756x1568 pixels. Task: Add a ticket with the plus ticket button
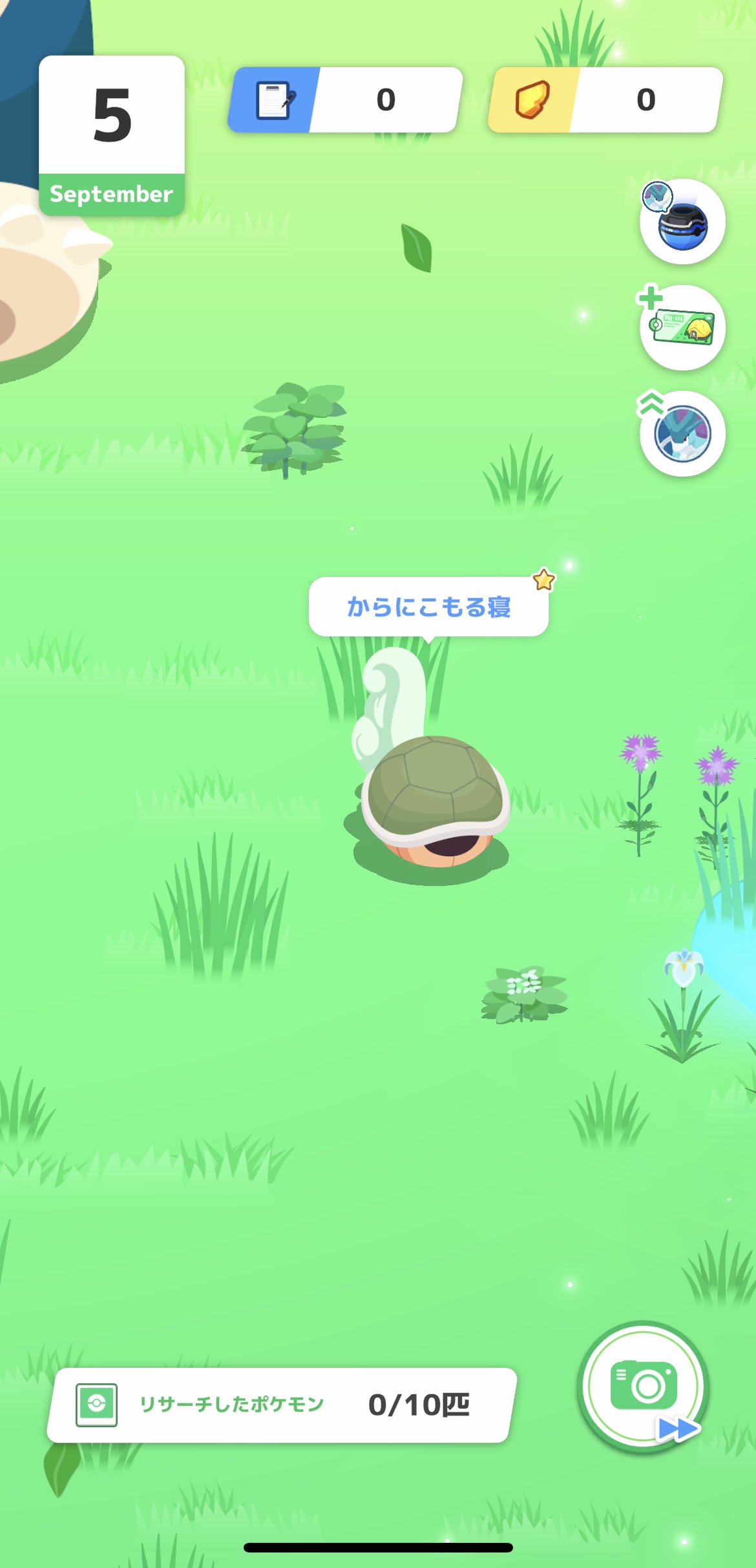point(682,327)
